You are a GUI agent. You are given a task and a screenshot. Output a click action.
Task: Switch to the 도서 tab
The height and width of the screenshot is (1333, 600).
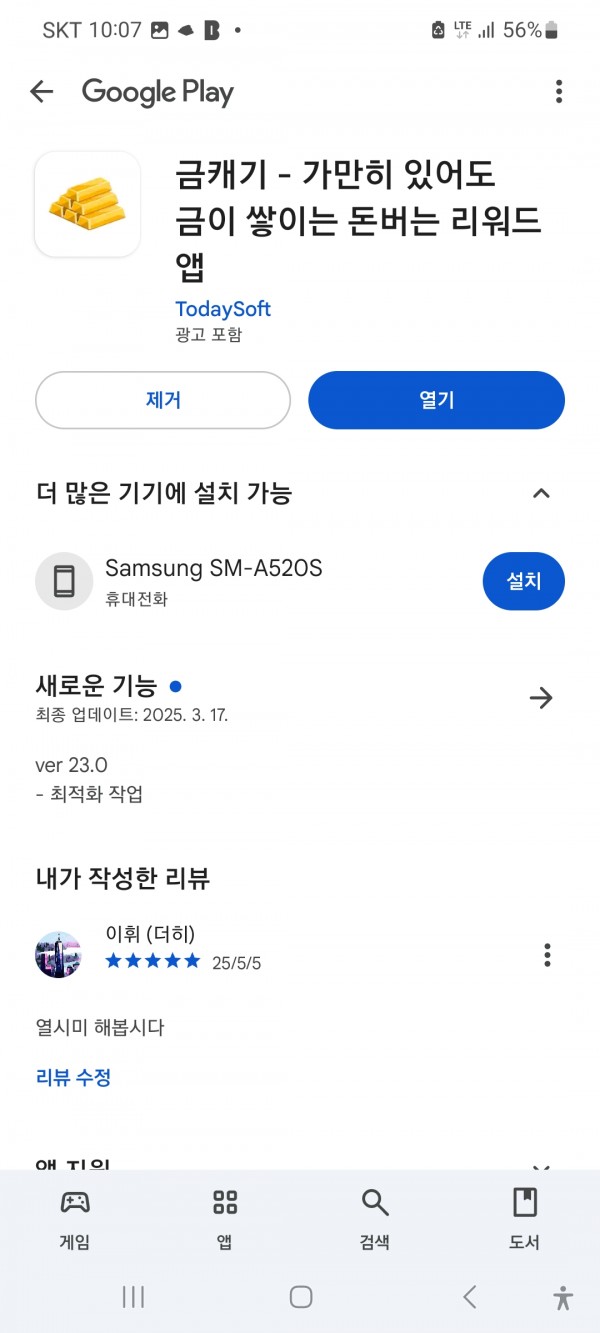525,1220
